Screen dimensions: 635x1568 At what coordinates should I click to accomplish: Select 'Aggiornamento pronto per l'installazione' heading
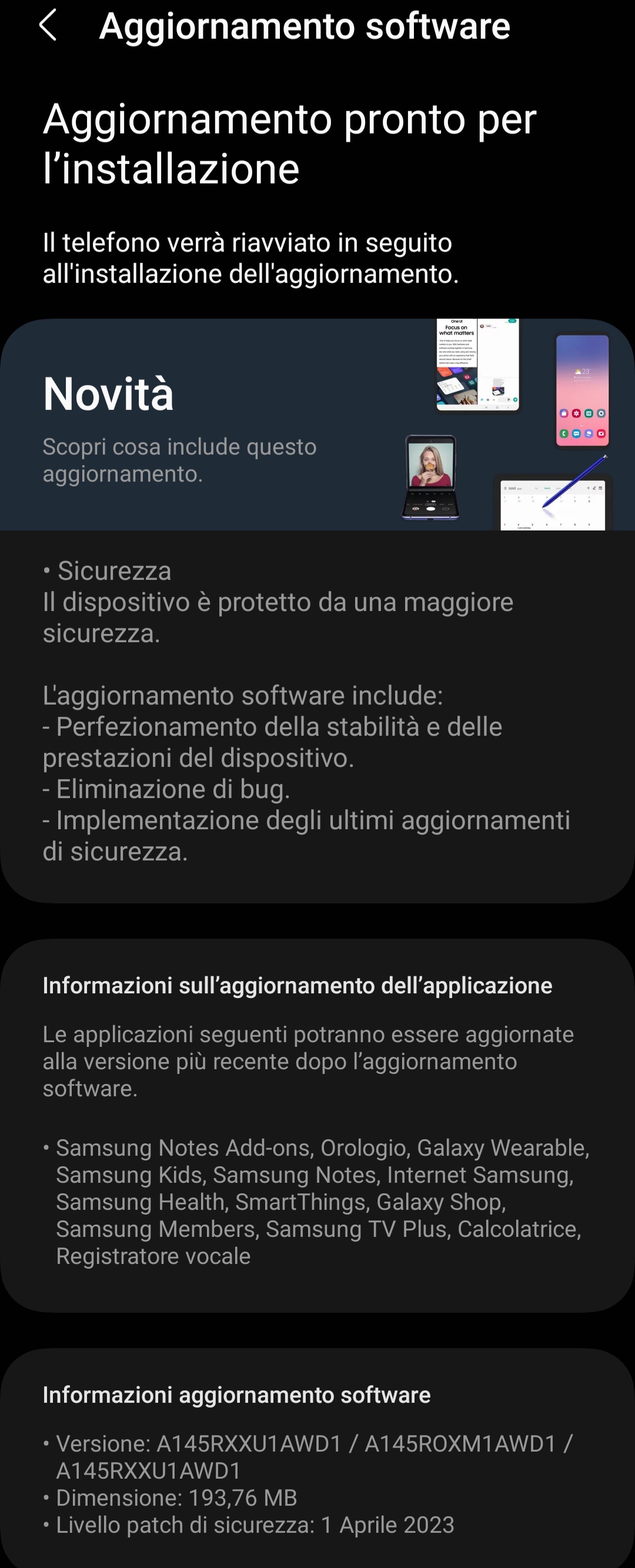[289, 143]
